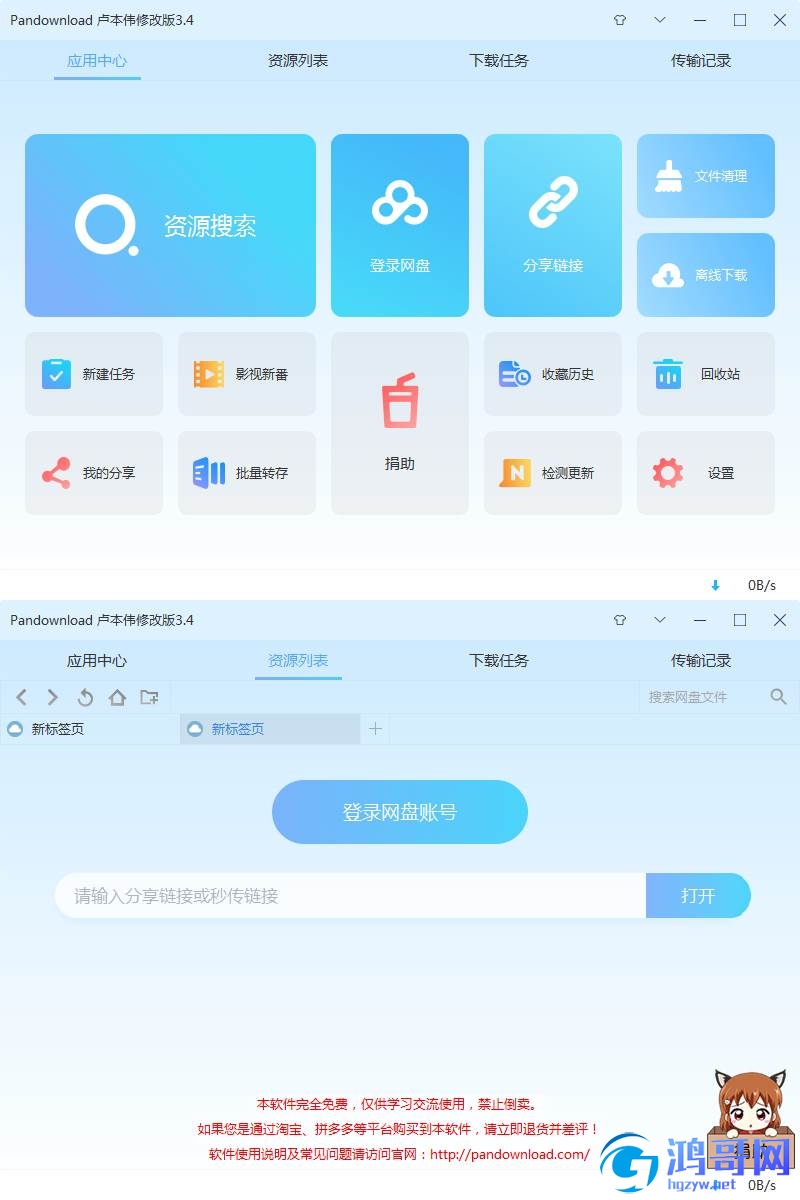Tap the 打开 button

[698, 896]
